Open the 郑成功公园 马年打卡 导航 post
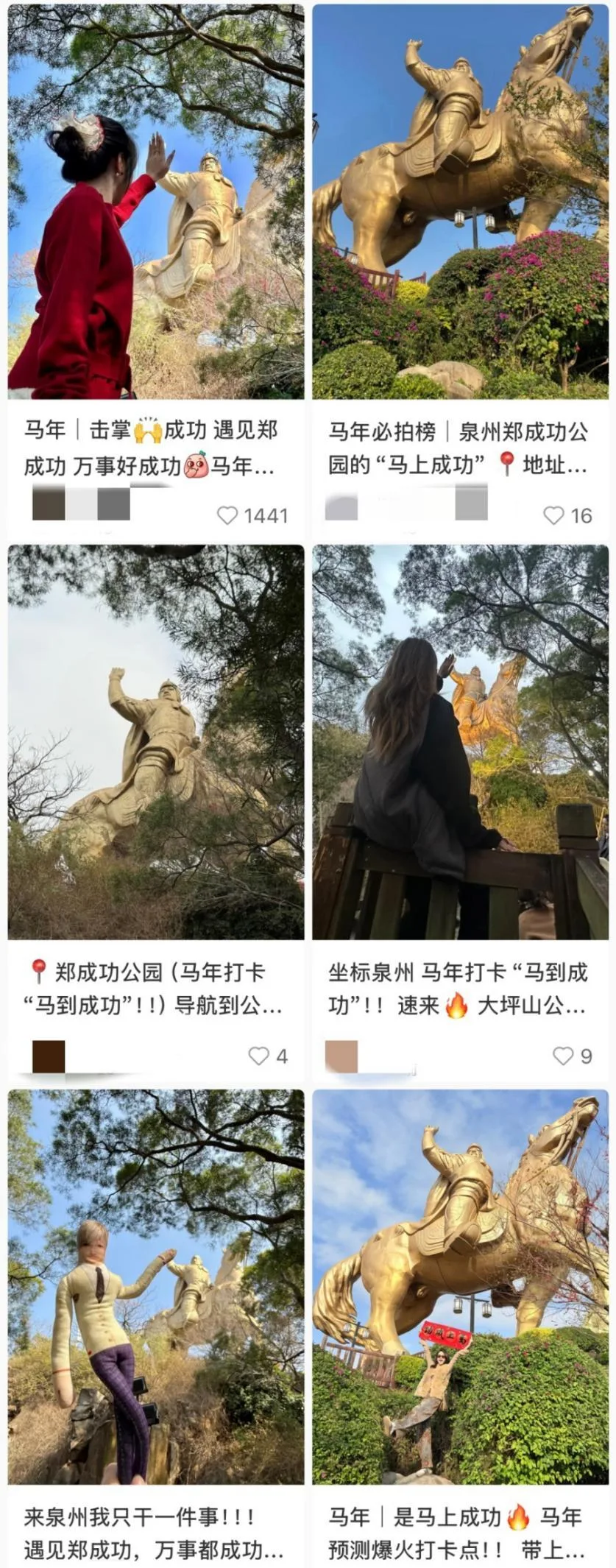This screenshot has height=1568, width=616. coord(155,742)
